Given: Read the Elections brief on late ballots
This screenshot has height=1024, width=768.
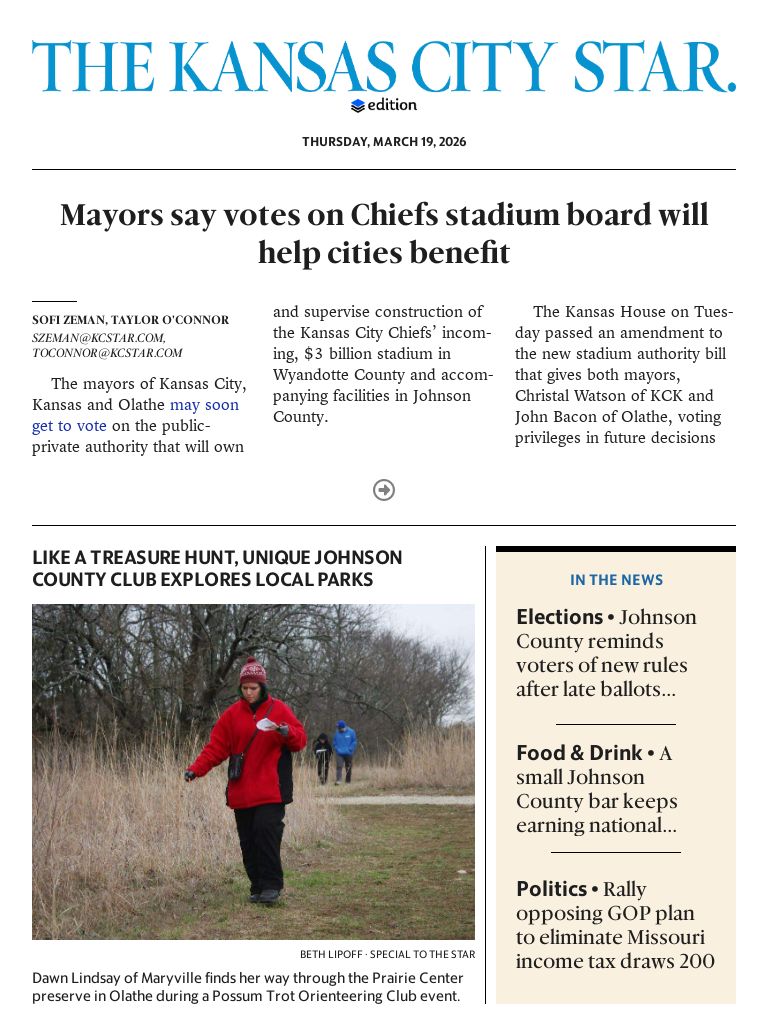Looking at the screenshot, I should click(x=606, y=653).
